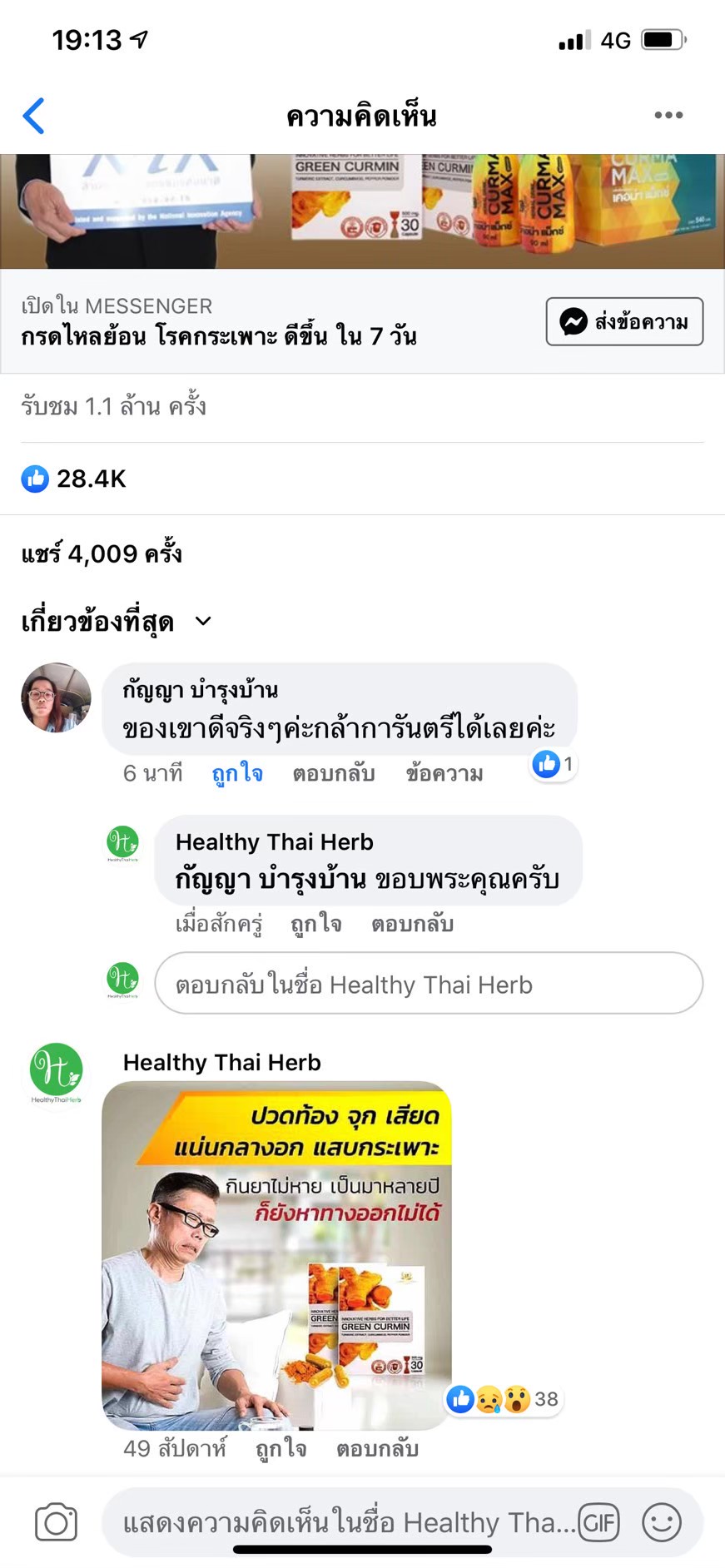Open the GIF picker
This screenshot has width=725, height=1568.
[x=598, y=1523]
